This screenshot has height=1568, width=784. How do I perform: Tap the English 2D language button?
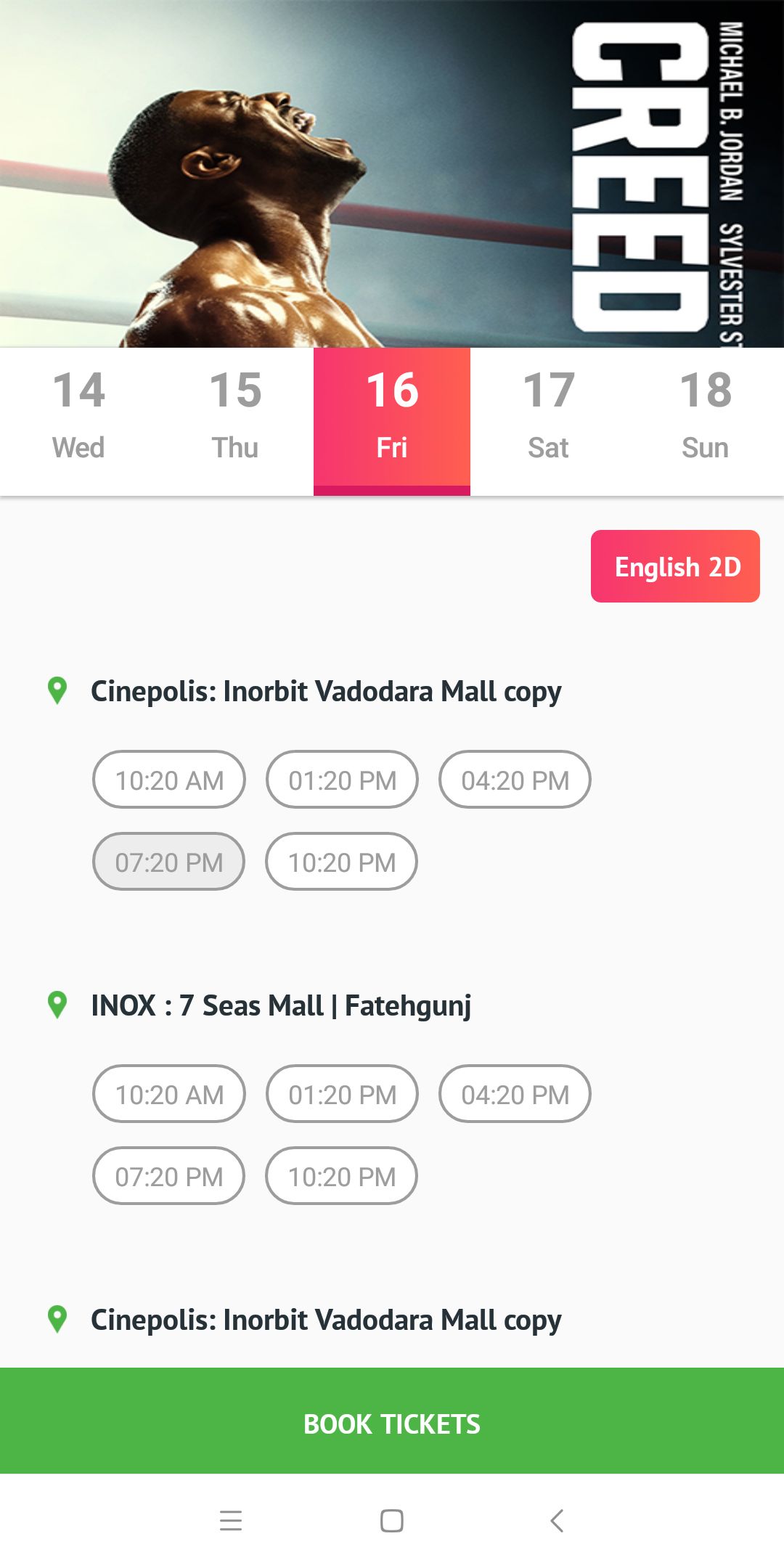click(675, 566)
